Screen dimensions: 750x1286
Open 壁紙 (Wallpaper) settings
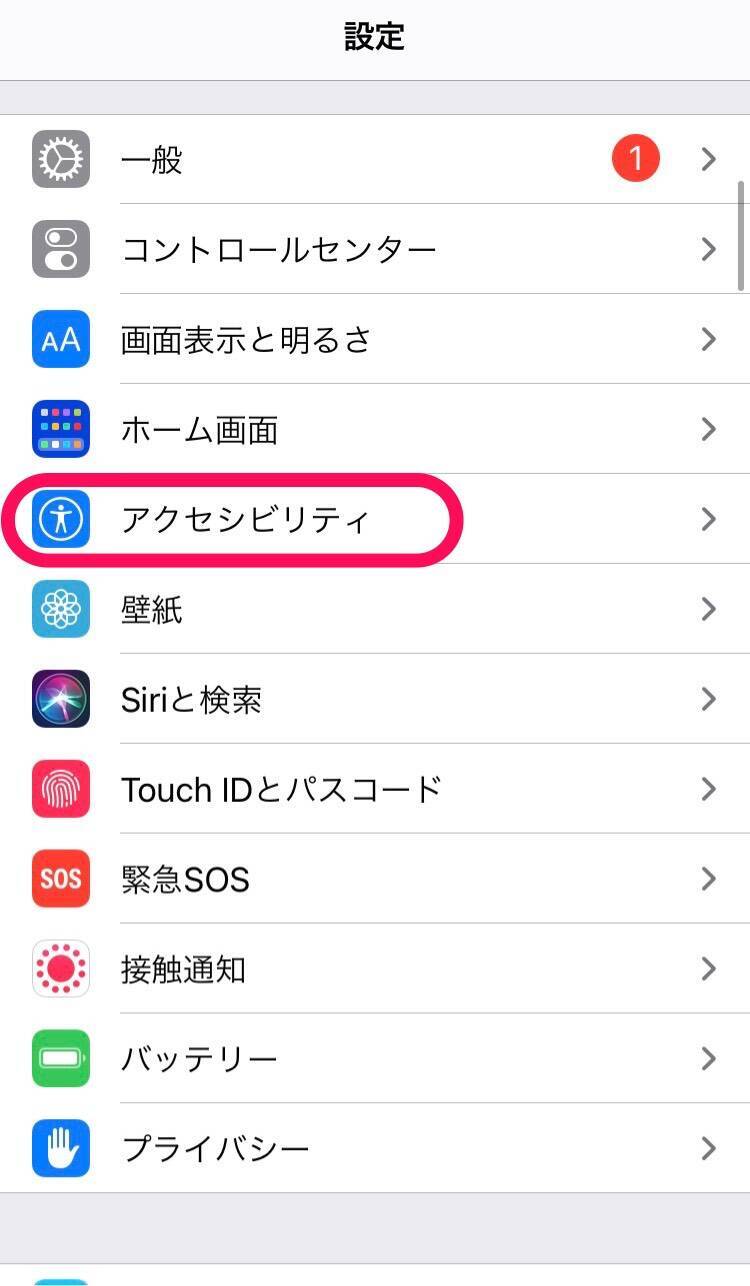pos(375,609)
